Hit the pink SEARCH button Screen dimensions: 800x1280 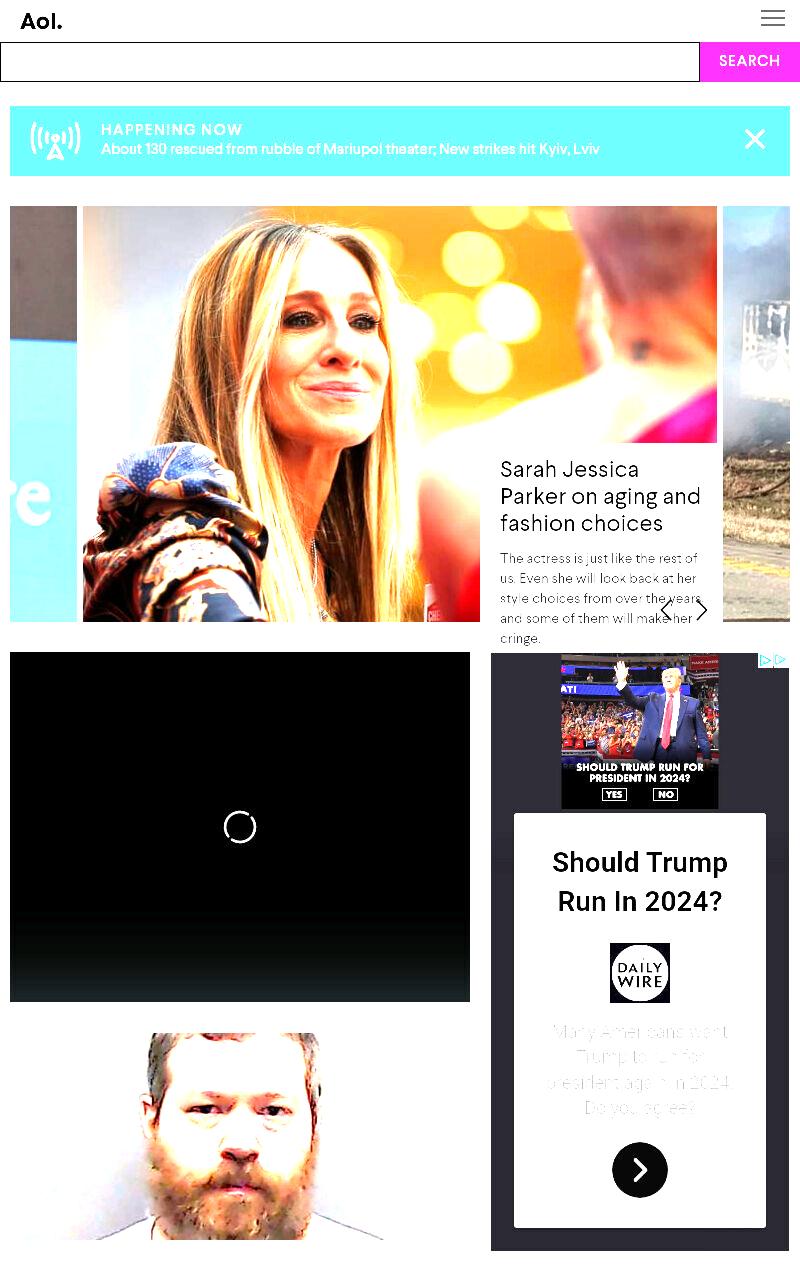[x=750, y=62]
